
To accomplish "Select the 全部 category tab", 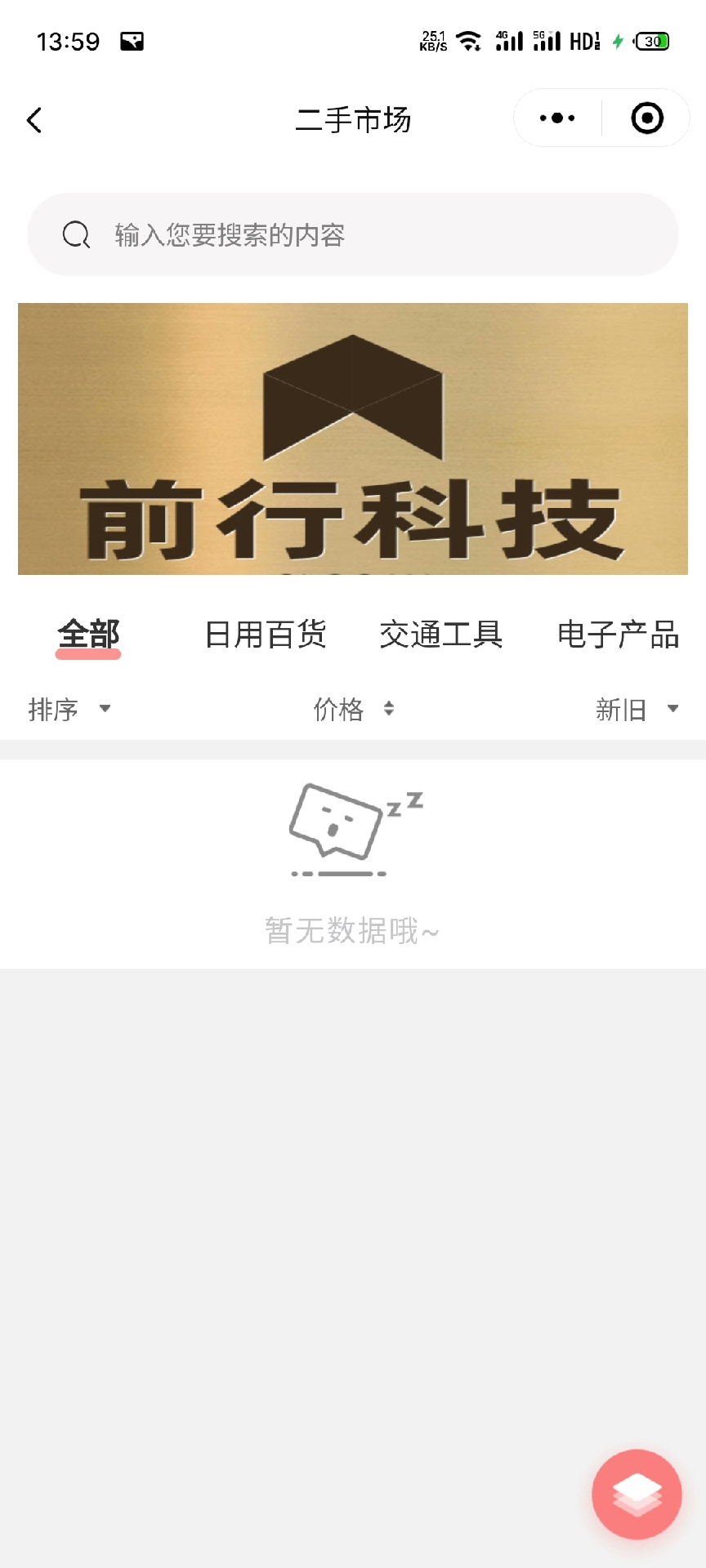I will pos(88,635).
